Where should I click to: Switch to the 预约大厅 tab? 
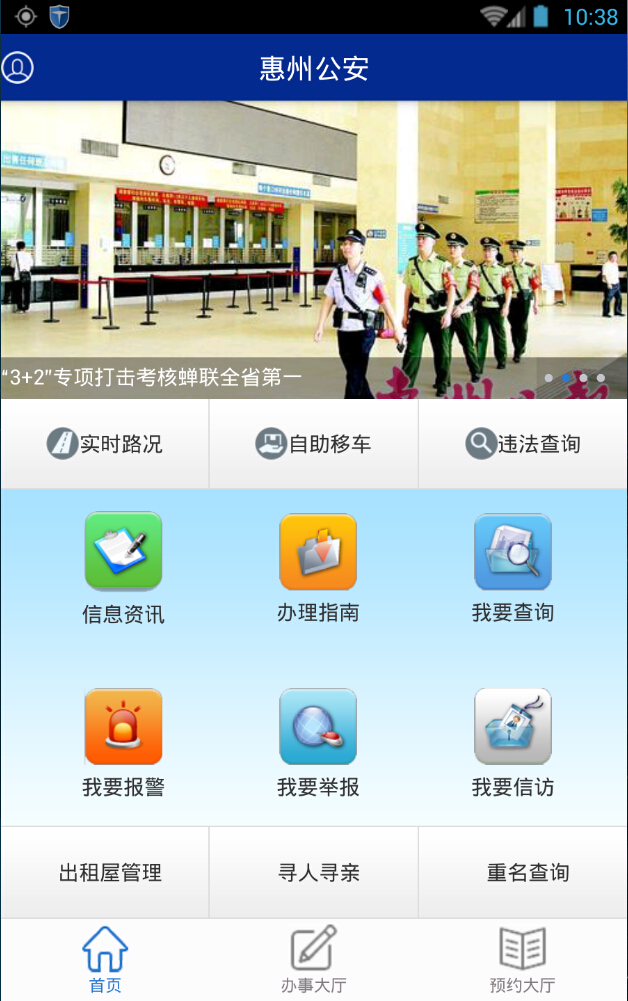coord(522,960)
